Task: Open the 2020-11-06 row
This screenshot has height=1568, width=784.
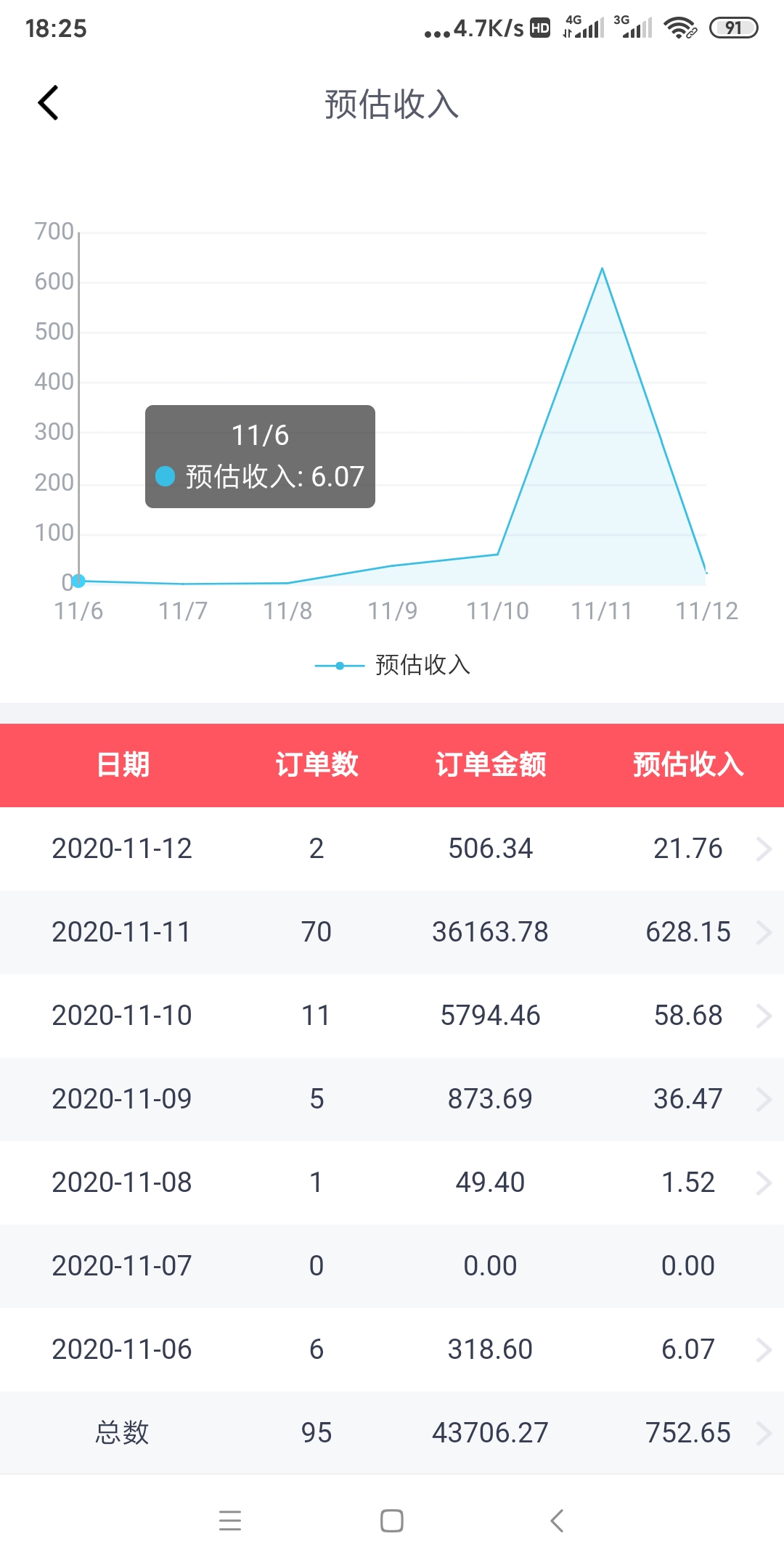Action: [392, 1349]
